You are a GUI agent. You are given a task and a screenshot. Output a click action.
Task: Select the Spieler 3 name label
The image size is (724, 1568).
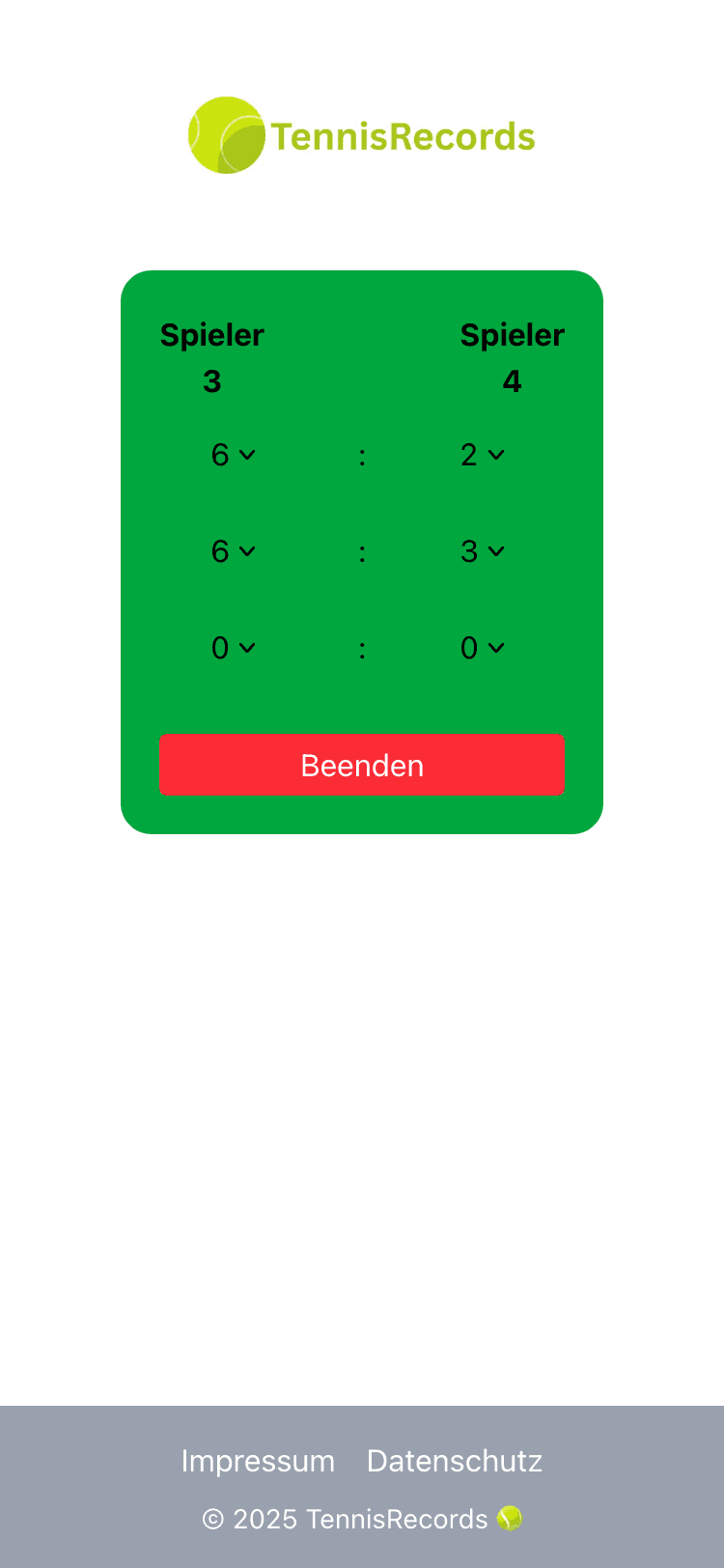211,357
